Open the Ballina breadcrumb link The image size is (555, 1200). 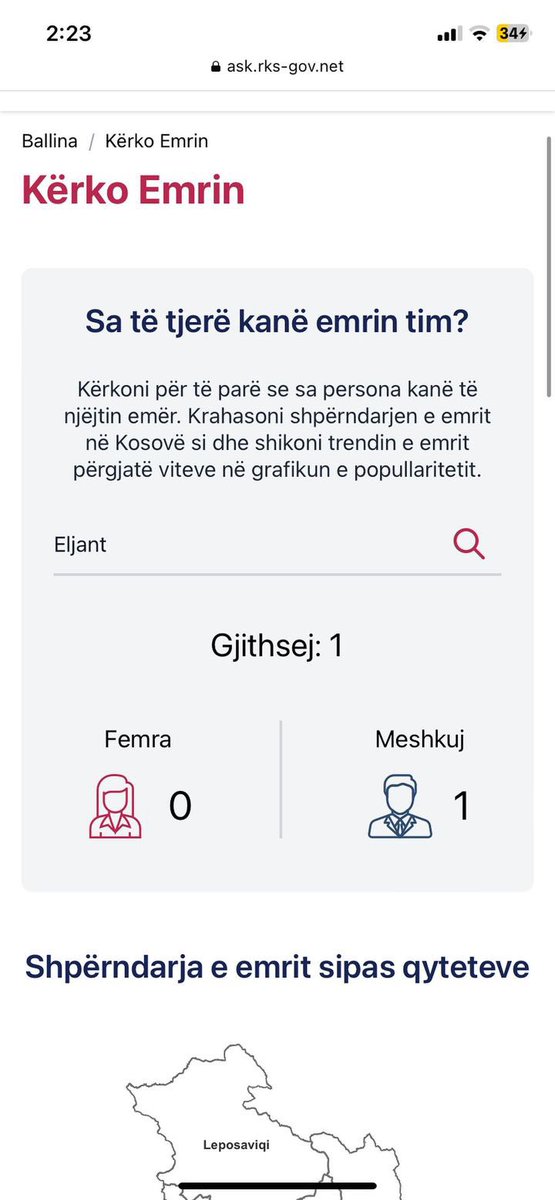tap(49, 140)
